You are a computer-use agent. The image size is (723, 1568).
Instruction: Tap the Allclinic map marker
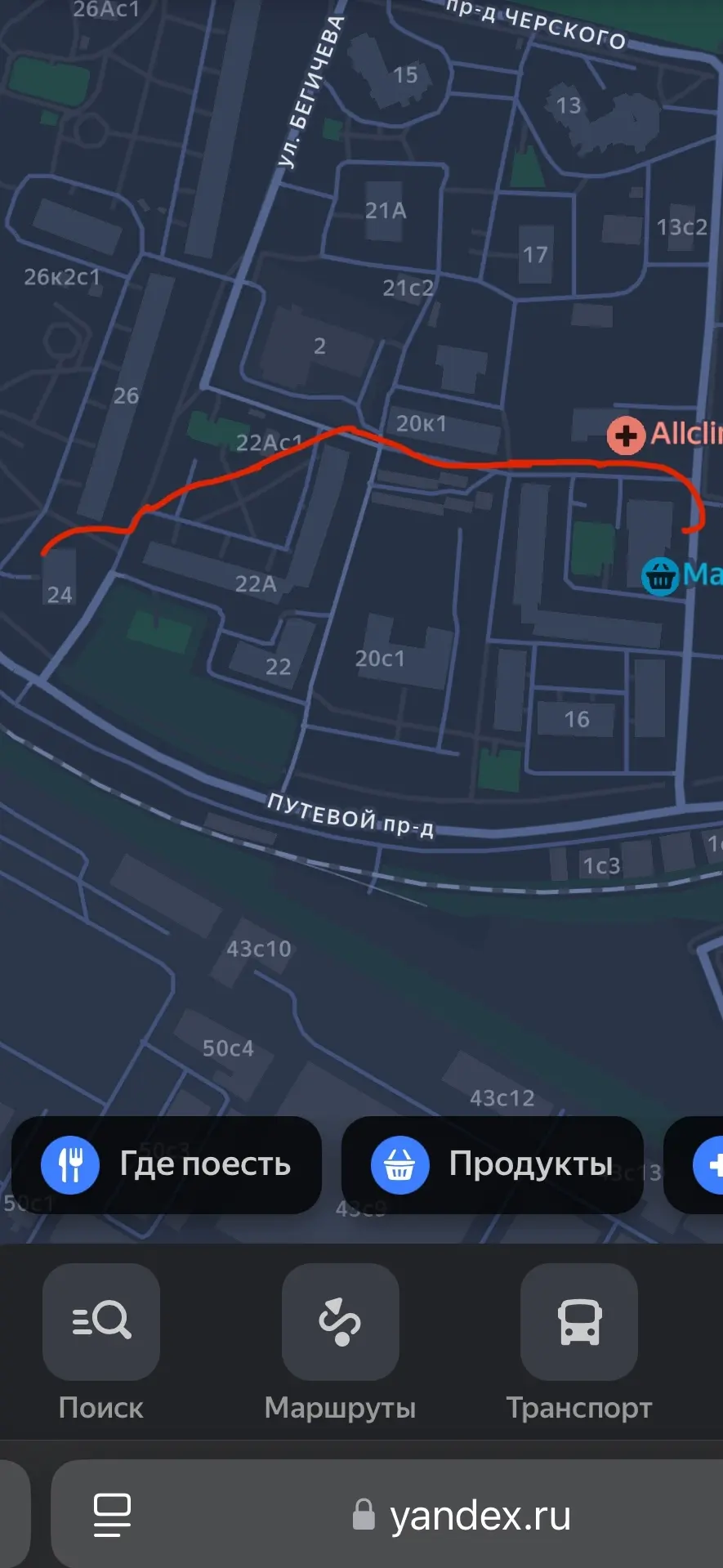(x=627, y=434)
